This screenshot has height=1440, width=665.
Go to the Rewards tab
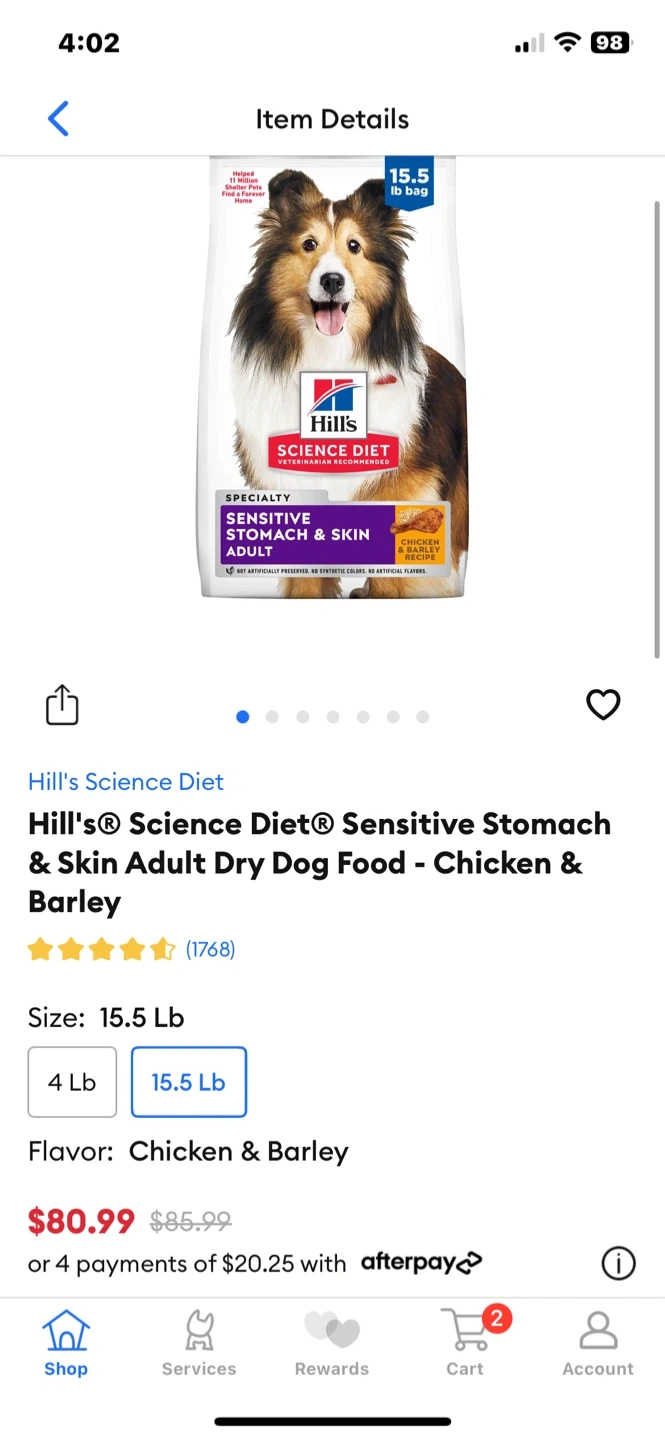coord(332,1344)
